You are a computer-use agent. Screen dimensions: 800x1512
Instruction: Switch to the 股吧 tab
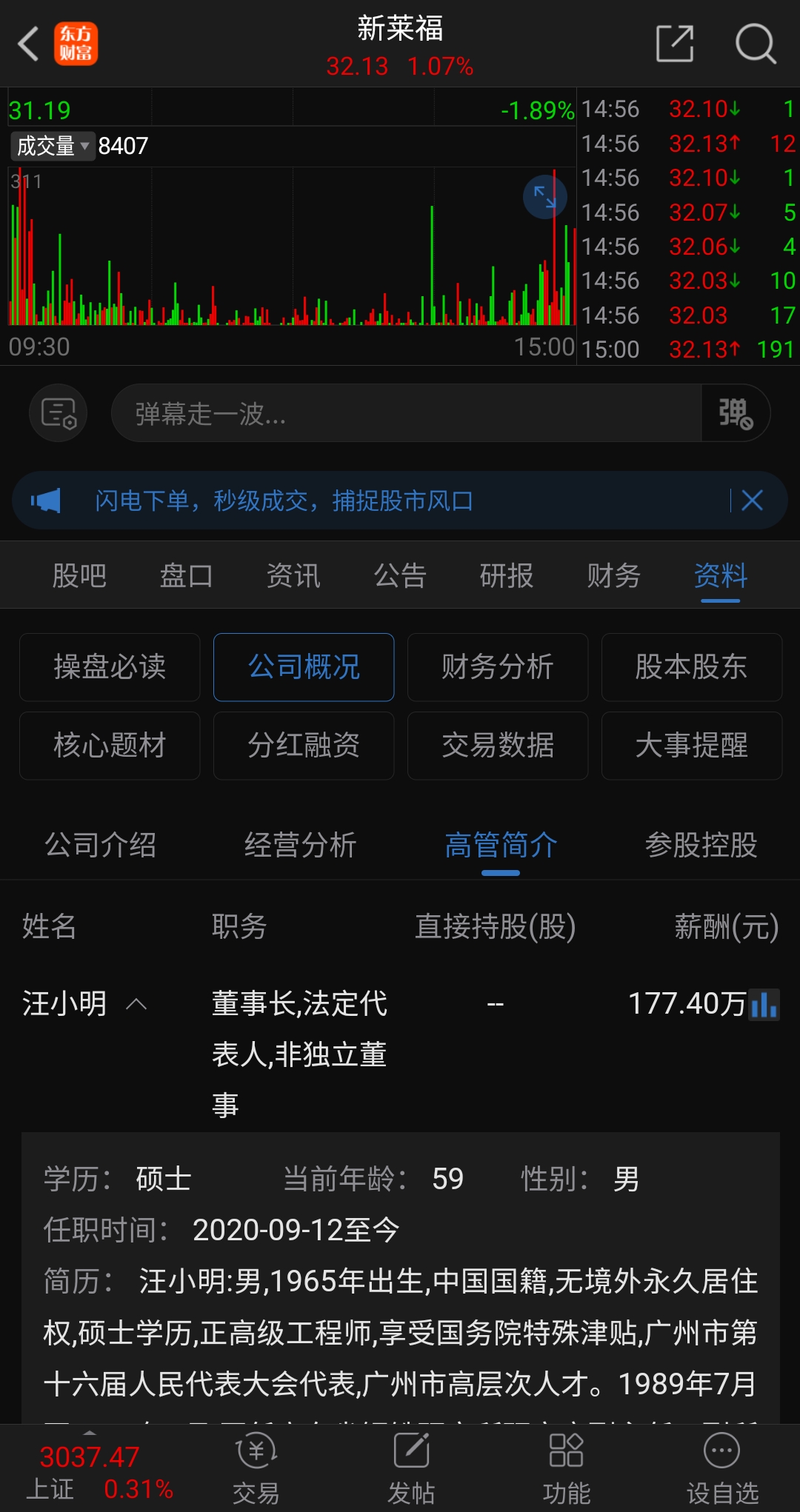point(79,575)
